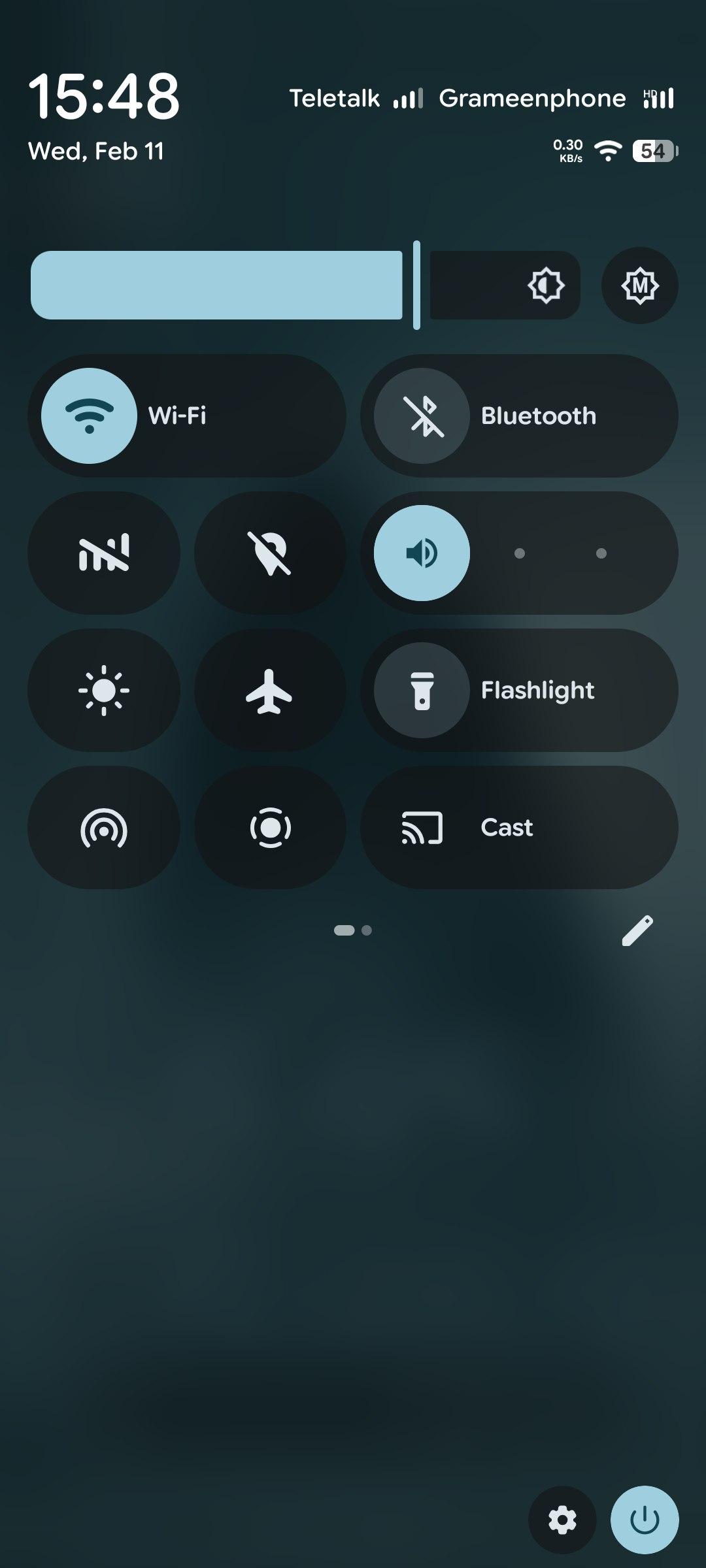The height and width of the screenshot is (1568, 706).
Task: Open system settings gear
Action: pyautogui.click(x=562, y=1520)
